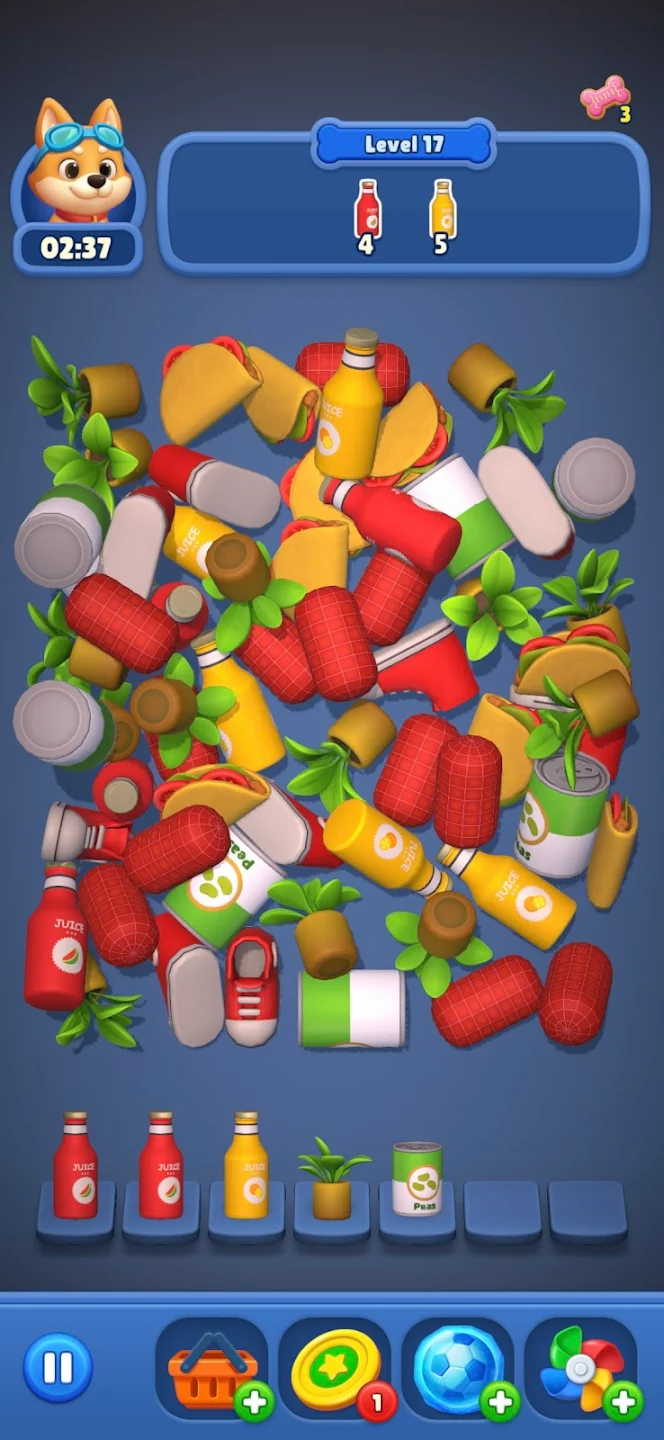Activate the gold star coin booster
Image resolution: width=664 pixels, height=1440 pixels.
334,1368
